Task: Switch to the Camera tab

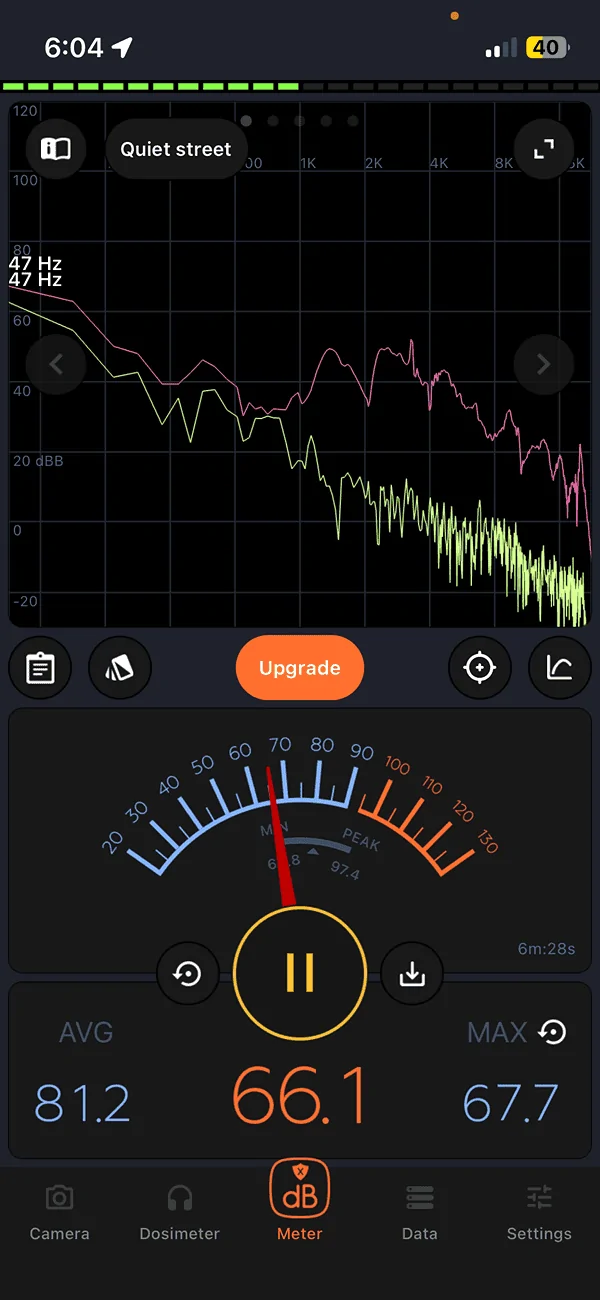Action: (60, 1212)
